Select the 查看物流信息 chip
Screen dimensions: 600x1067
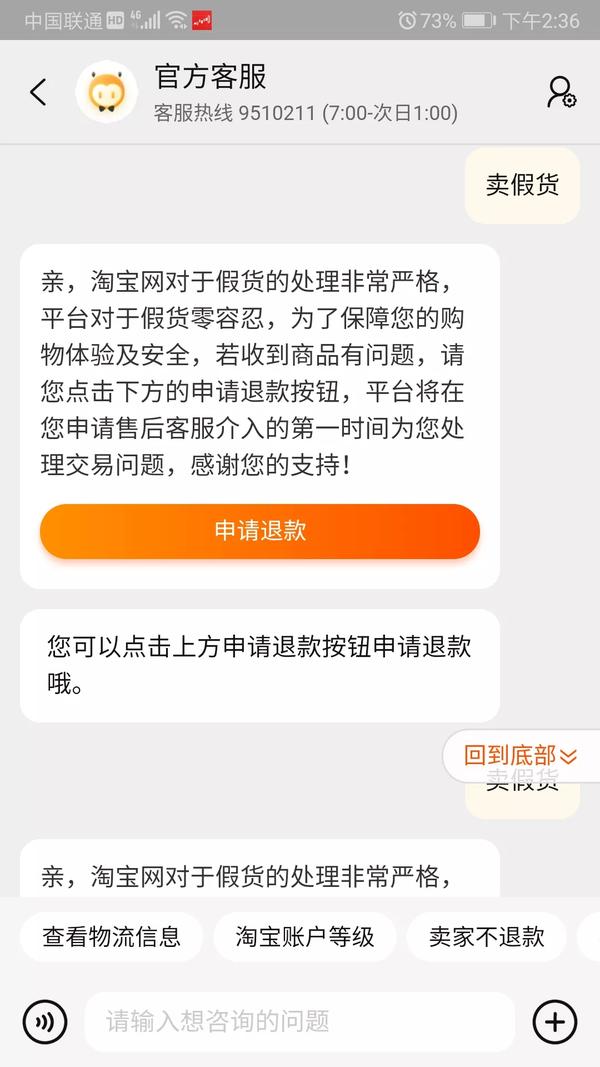[111, 937]
